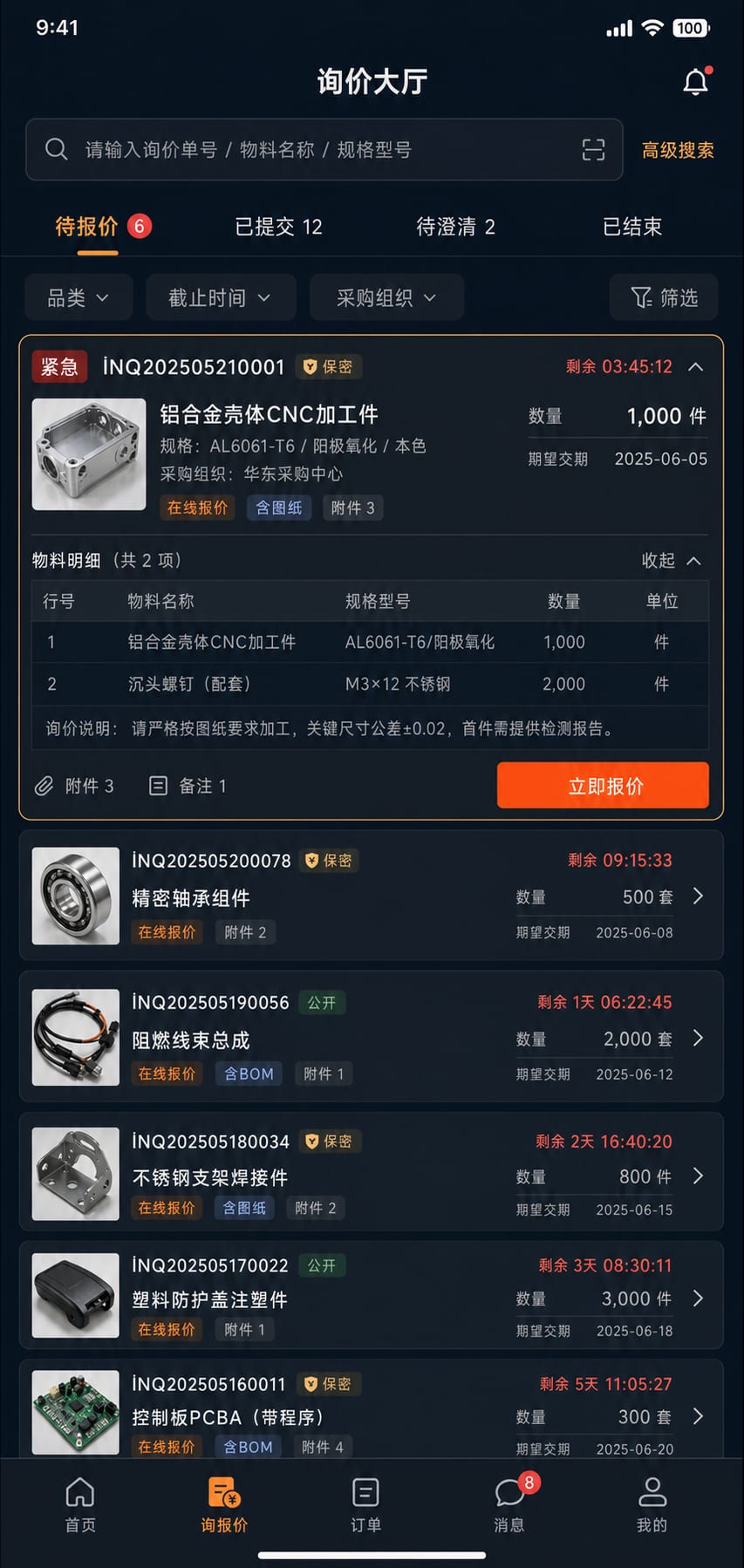Tap 立即报价 to quote now
Screen dimensions: 744x1568
(x=603, y=786)
